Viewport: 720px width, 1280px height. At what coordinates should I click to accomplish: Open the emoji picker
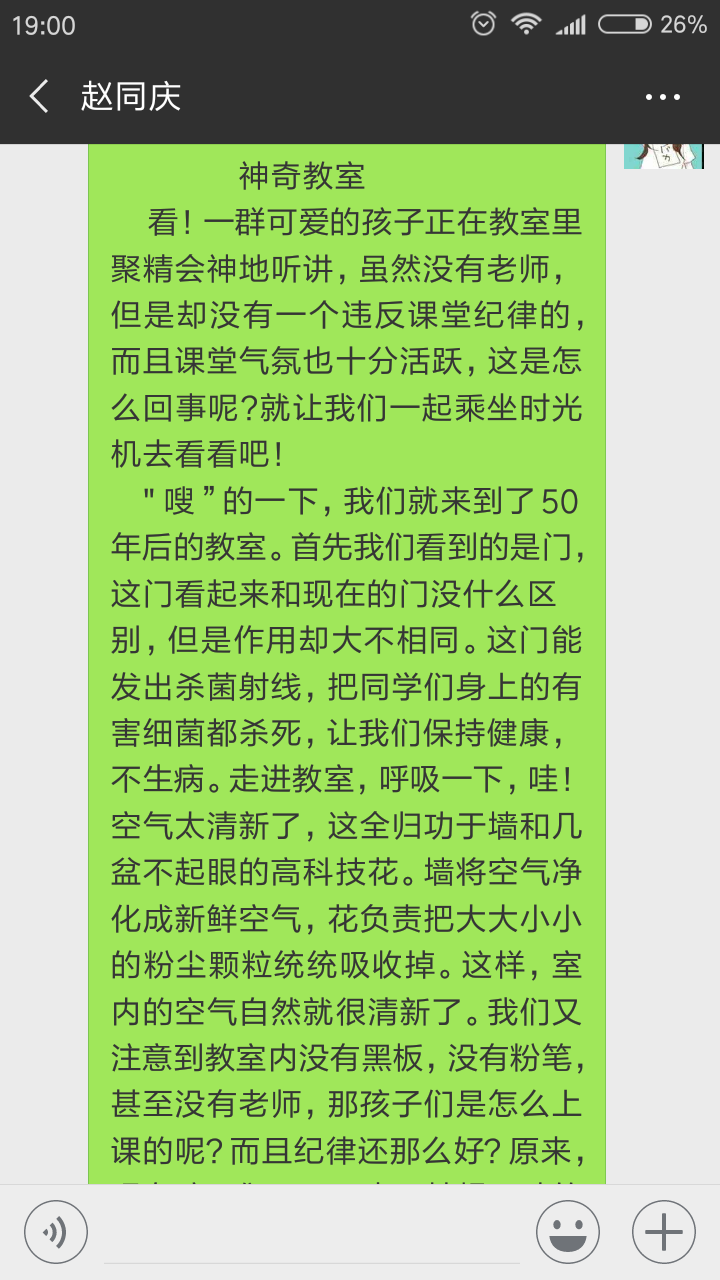[567, 1232]
